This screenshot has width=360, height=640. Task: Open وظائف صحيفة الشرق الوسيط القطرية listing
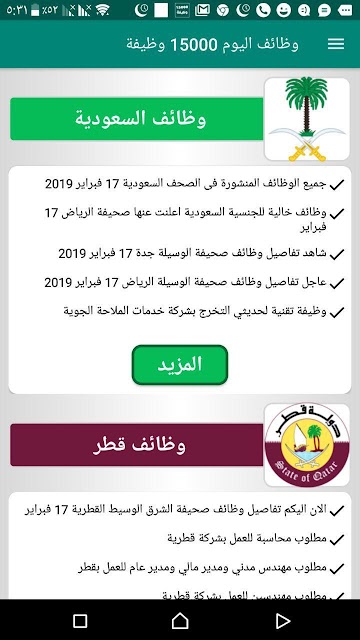click(184, 510)
